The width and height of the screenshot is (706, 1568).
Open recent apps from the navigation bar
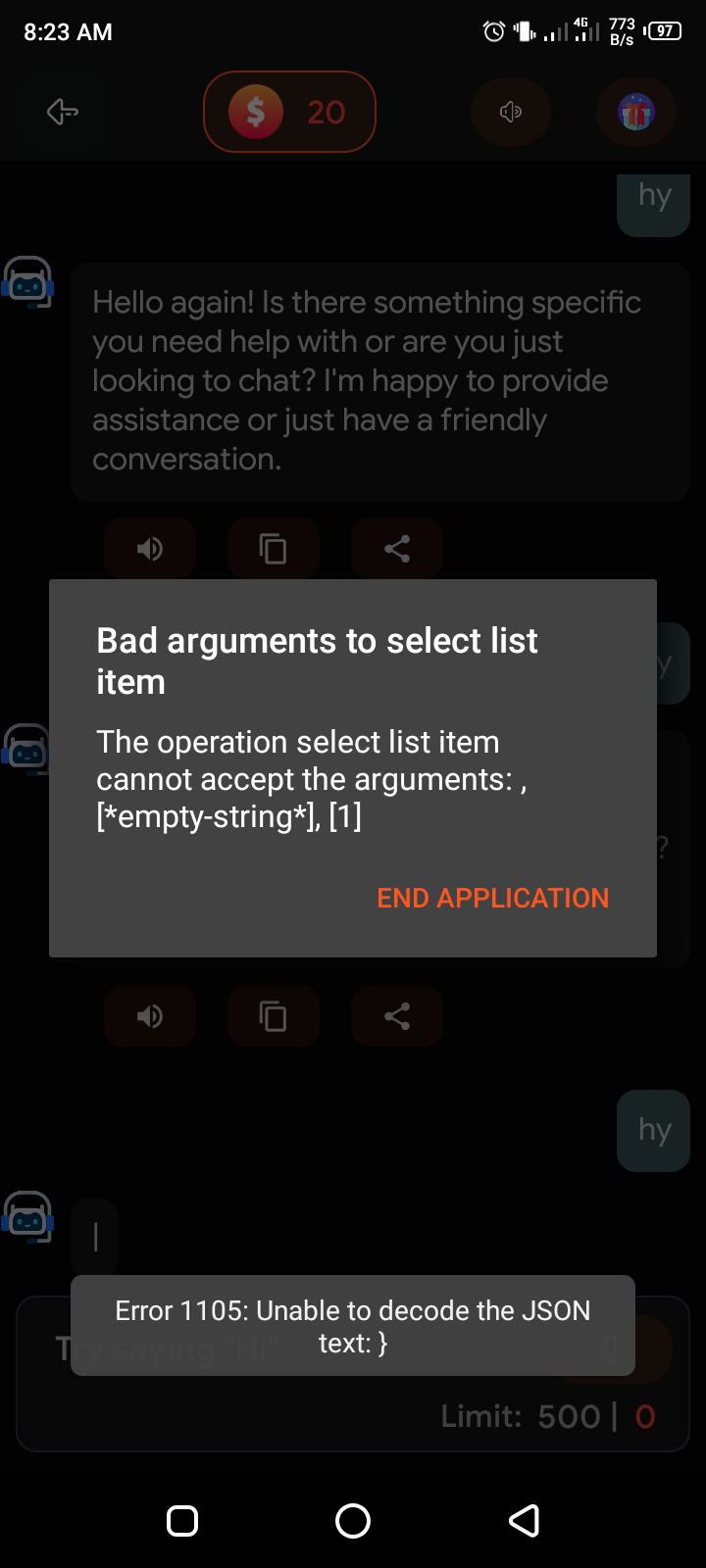(x=182, y=1521)
